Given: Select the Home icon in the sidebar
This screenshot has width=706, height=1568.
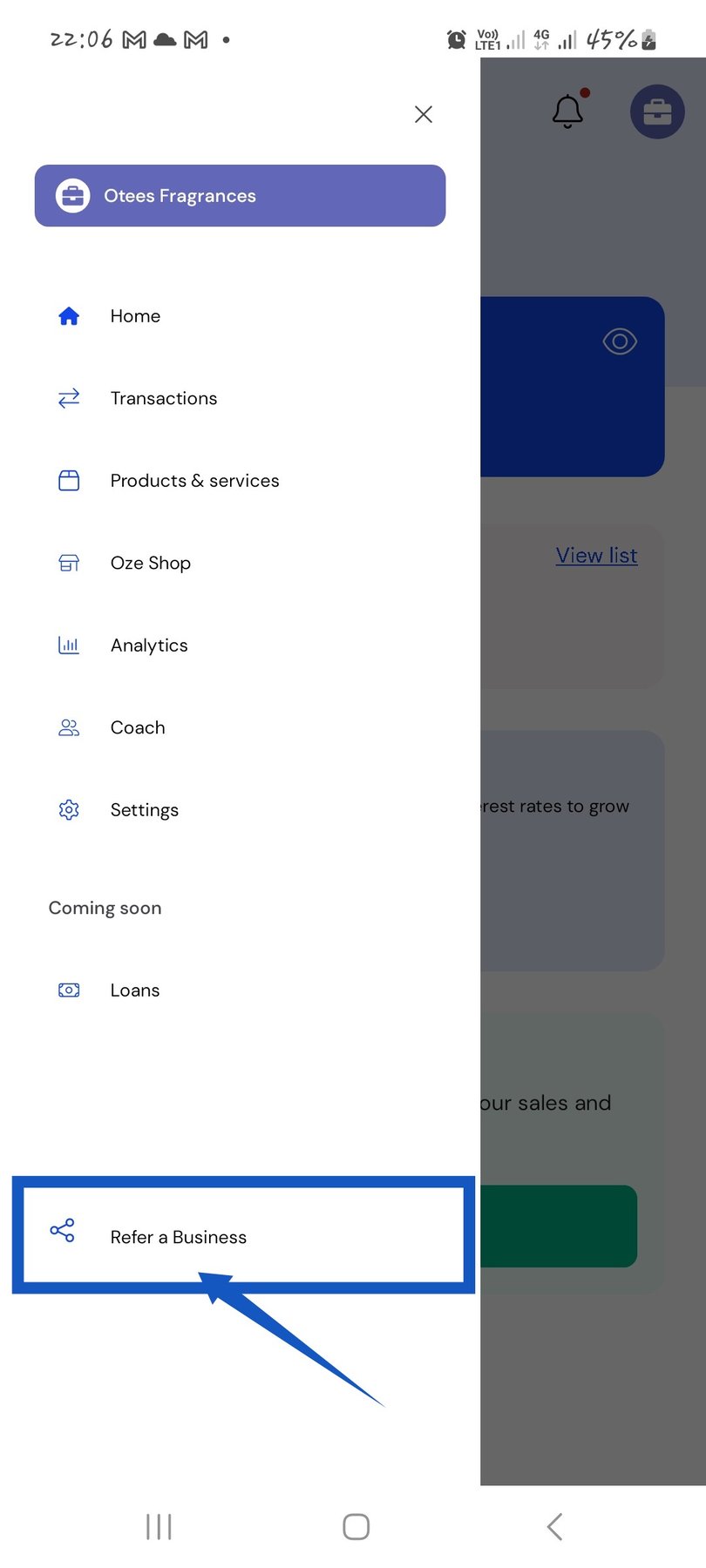Looking at the screenshot, I should pyautogui.click(x=68, y=316).
